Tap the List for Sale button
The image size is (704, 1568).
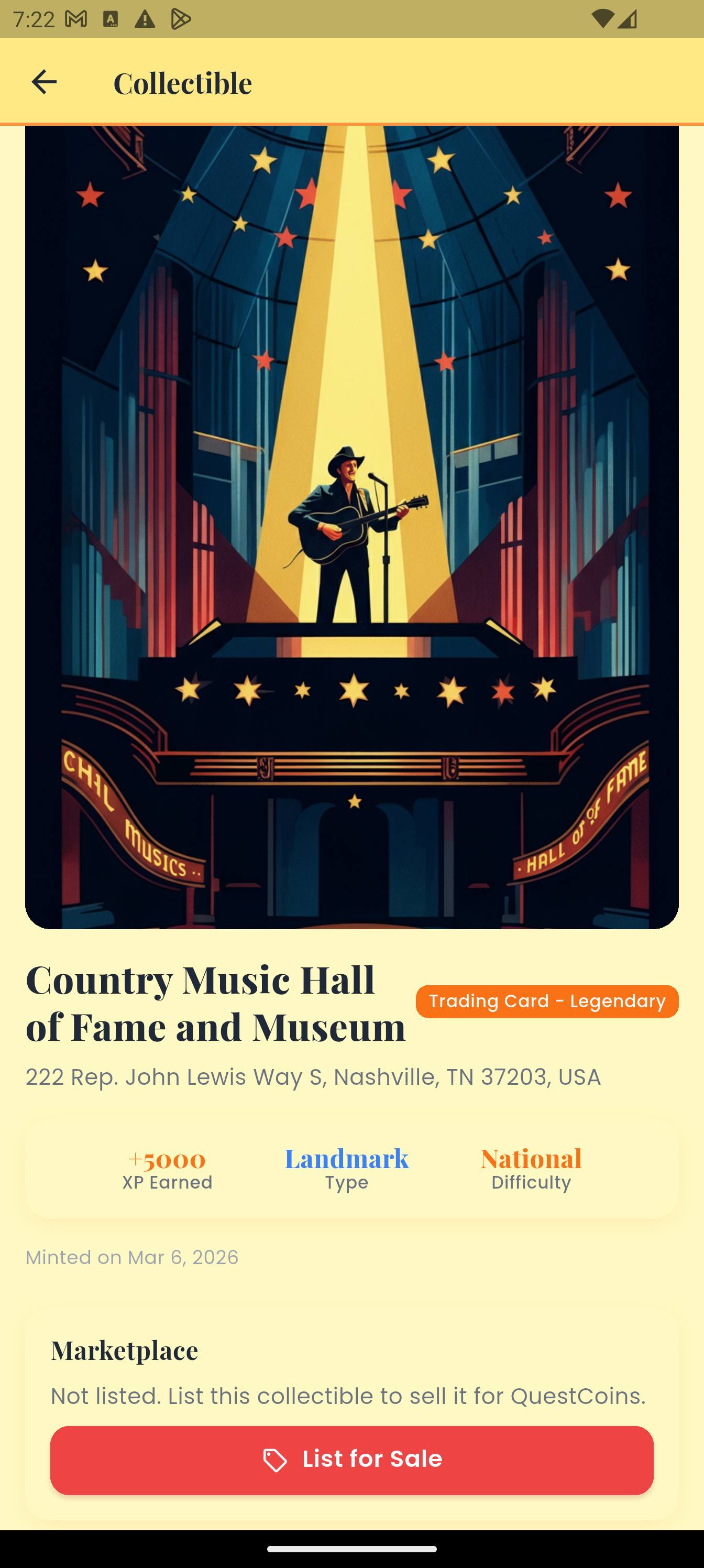pos(351,1460)
